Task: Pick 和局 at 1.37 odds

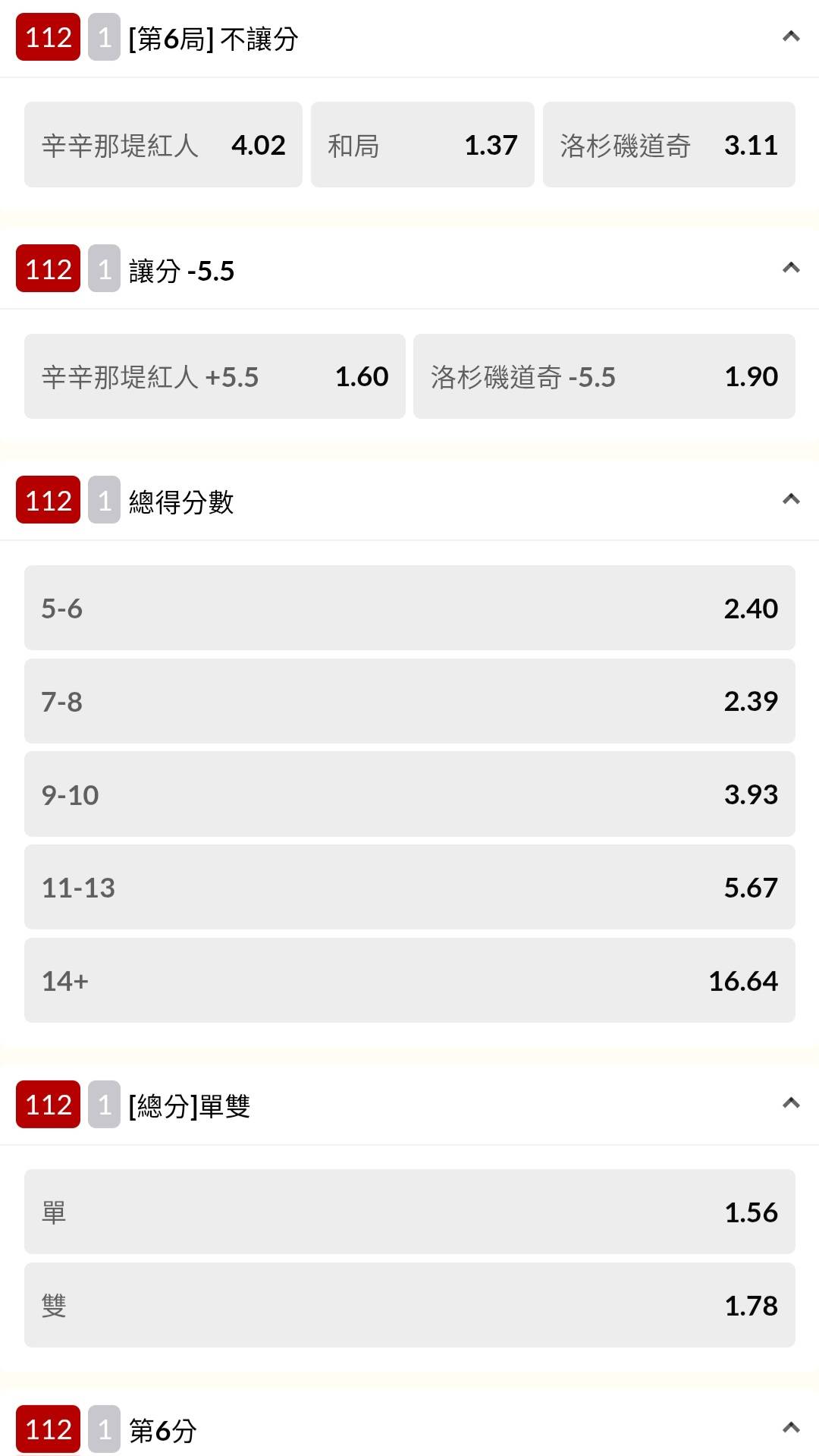Action: 422,145
